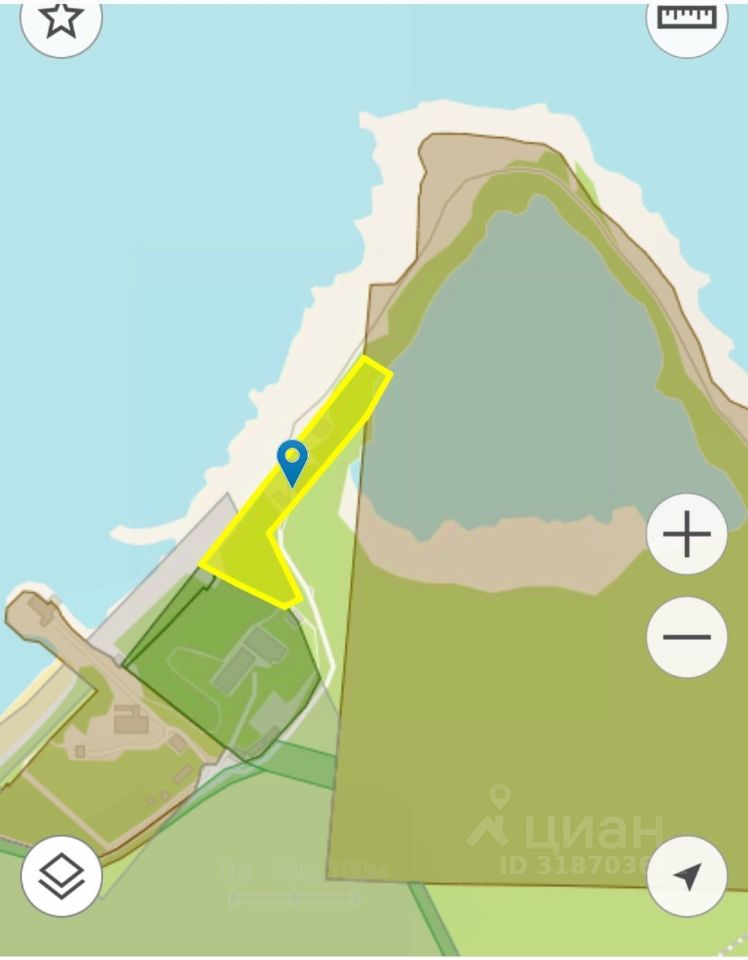Image resolution: width=748 pixels, height=960 pixels.
Task: Center the map on my location
Action: 686,876
